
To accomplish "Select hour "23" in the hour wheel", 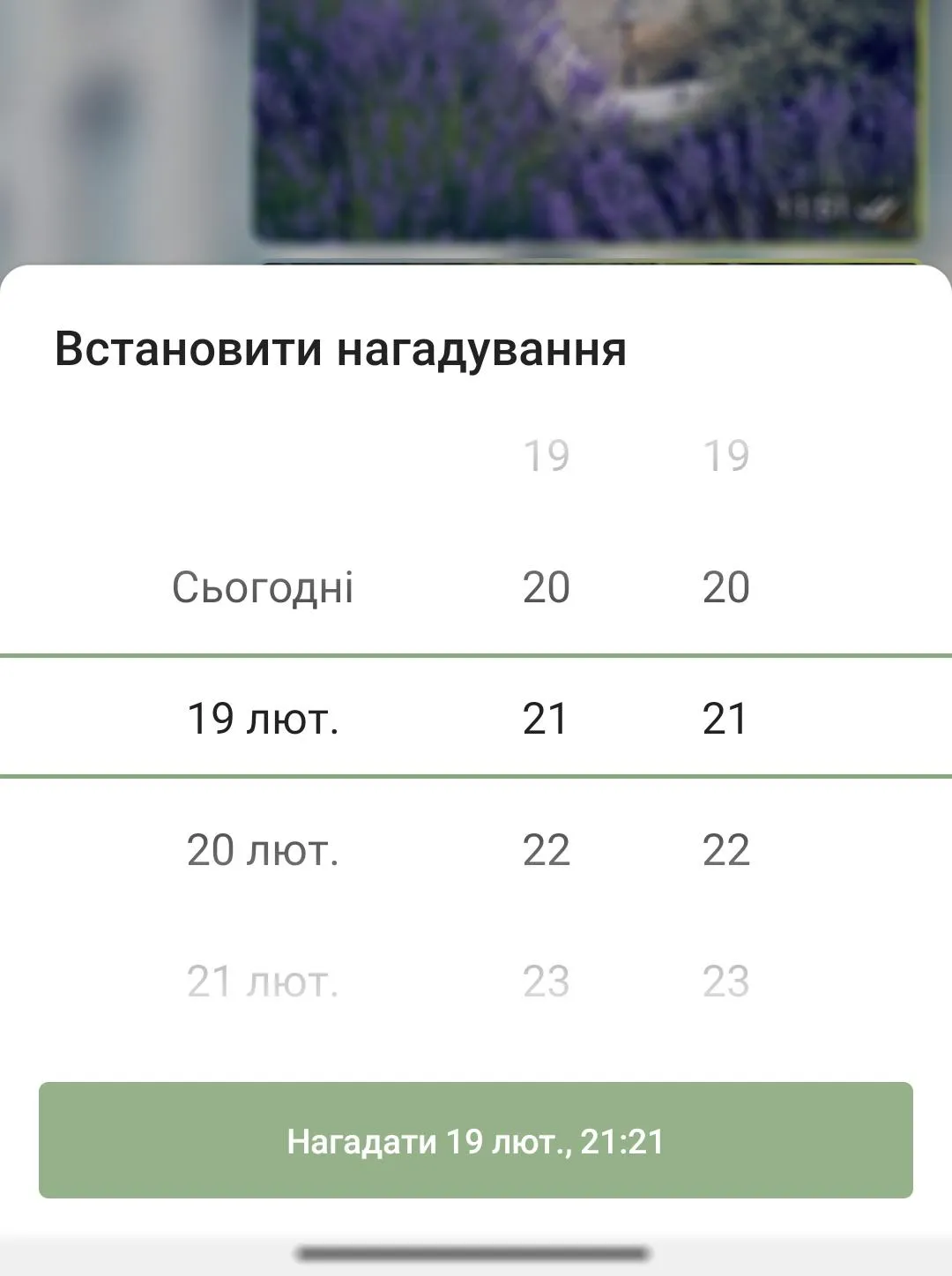I will [547, 979].
